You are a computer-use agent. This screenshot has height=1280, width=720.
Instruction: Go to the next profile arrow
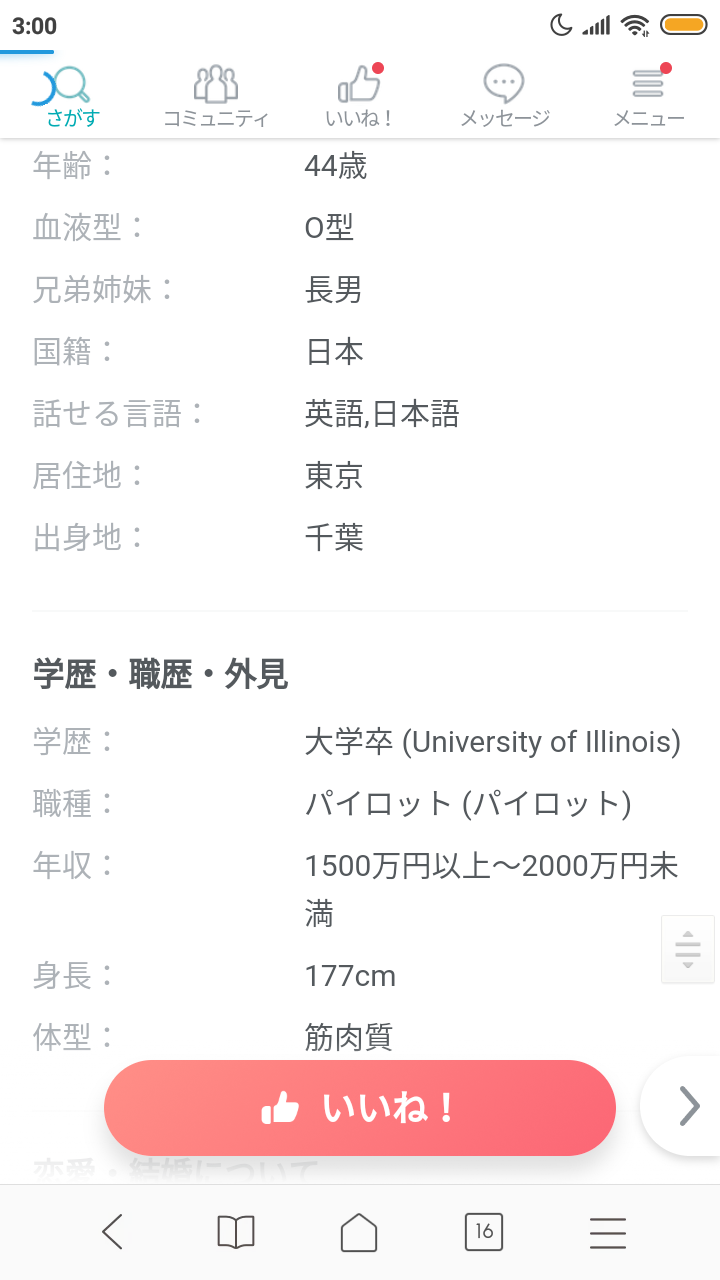coord(688,1106)
